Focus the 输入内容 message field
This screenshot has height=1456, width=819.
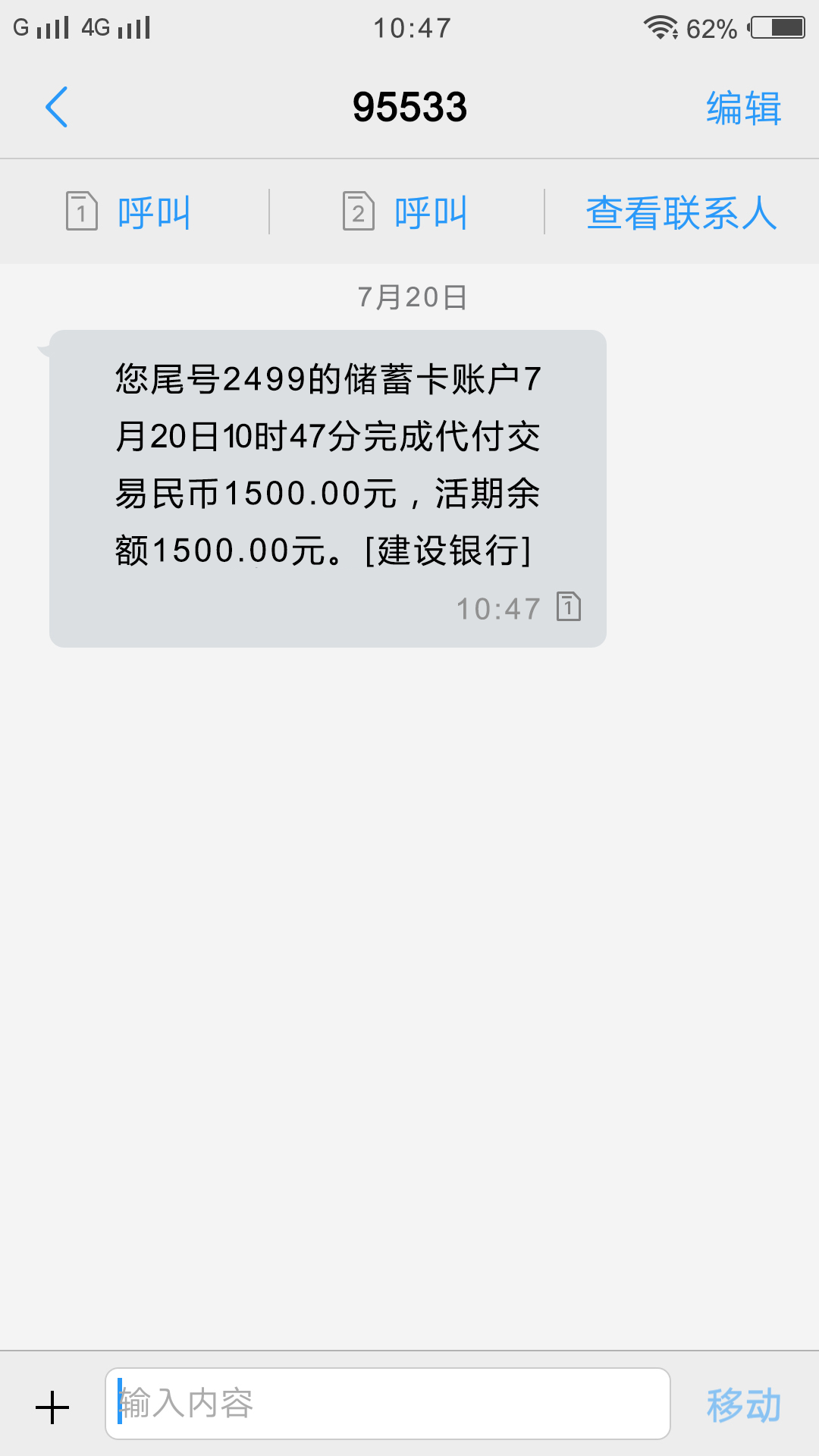tap(388, 1404)
